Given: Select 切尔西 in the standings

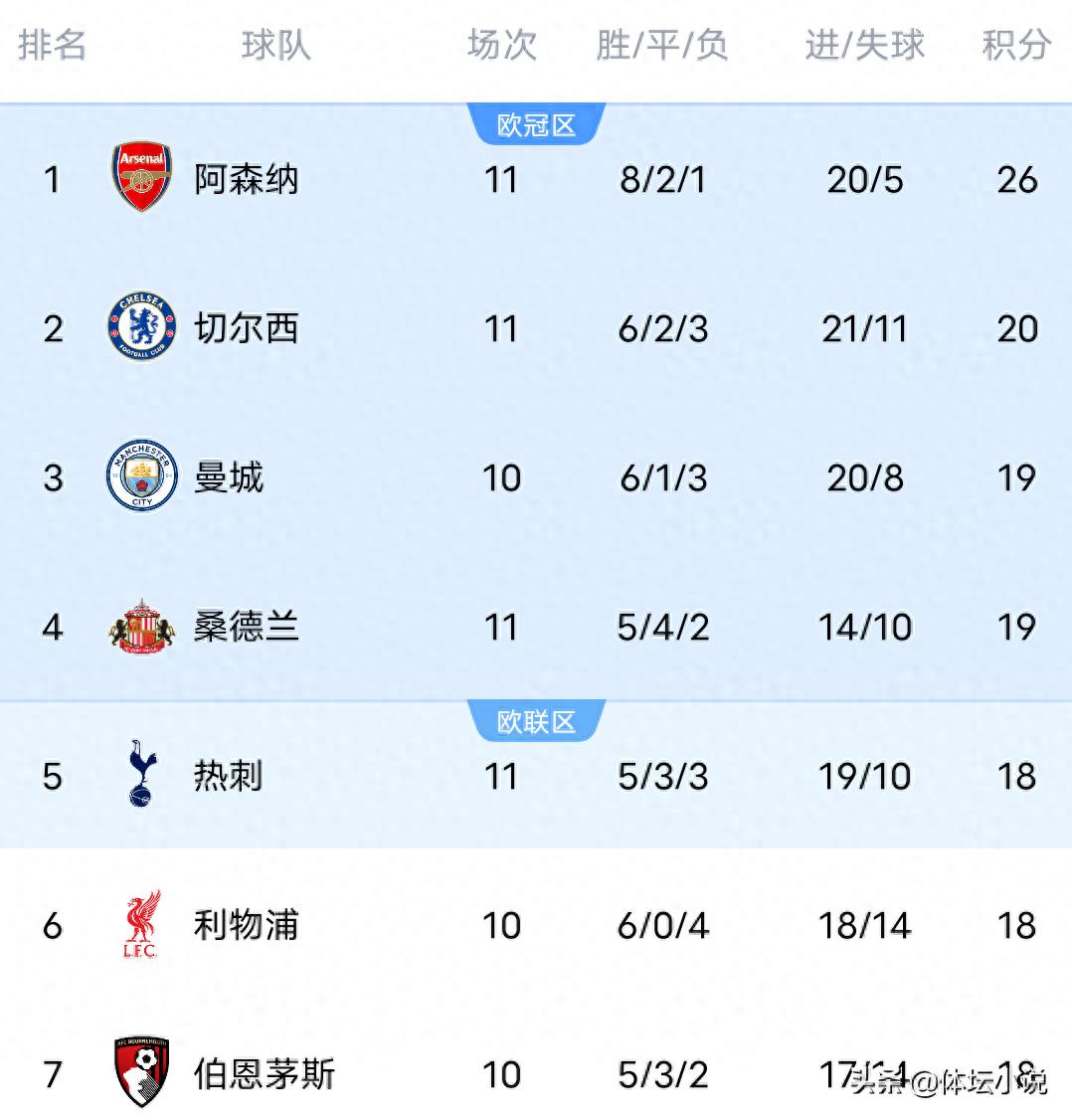Looking at the screenshot, I should coord(246,329).
